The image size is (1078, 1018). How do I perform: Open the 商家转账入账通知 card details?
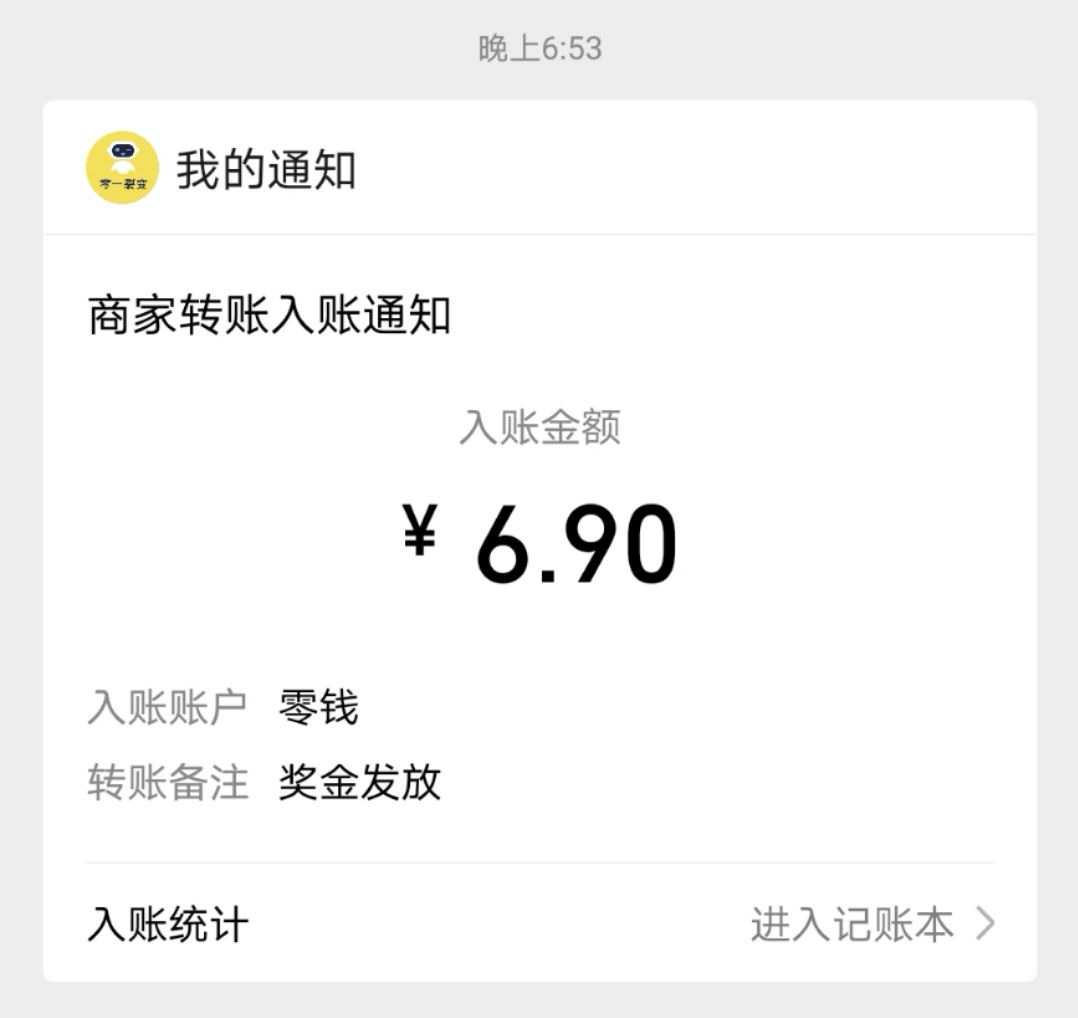coord(539,540)
